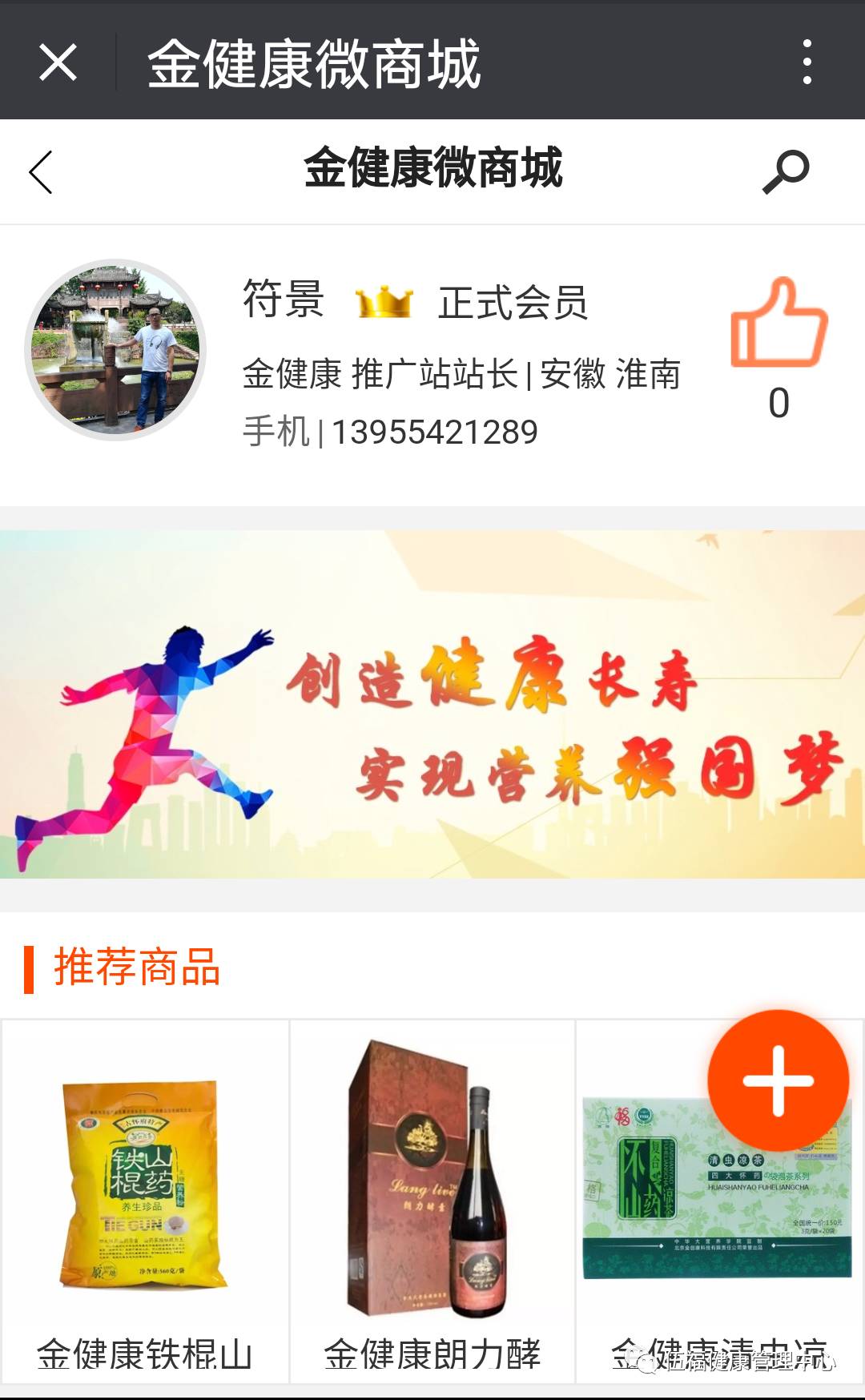This screenshot has height=1400, width=865.
Task: Open 符景's profile avatar
Action: pyautogui.click(x=116, y=349)
